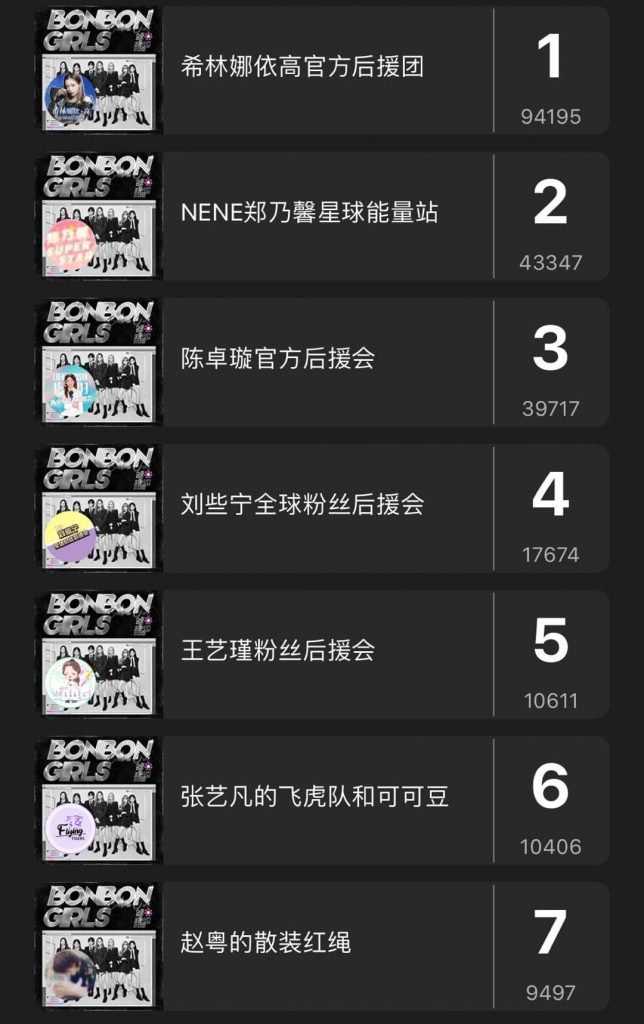Tap 张艺凡的飞虎队和可可豆 entry

314,797
